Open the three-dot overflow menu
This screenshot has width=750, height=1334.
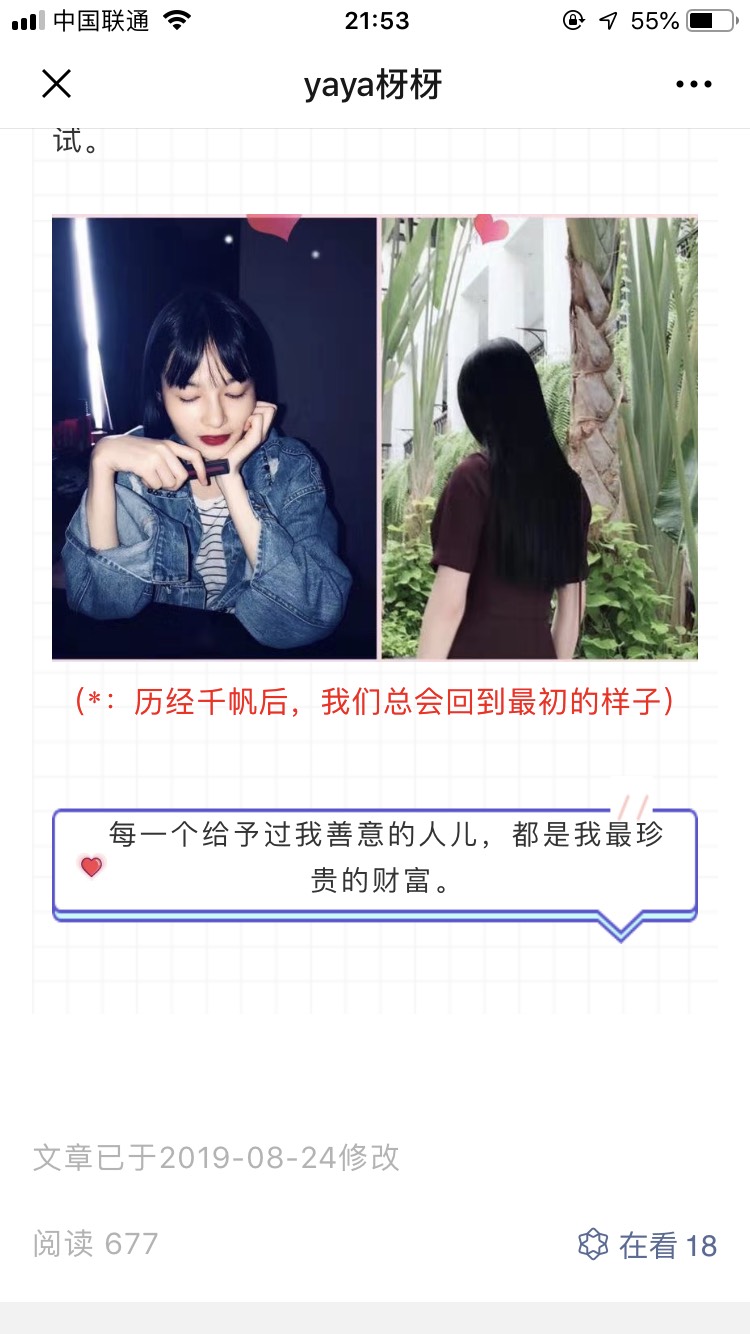point(694,85)
